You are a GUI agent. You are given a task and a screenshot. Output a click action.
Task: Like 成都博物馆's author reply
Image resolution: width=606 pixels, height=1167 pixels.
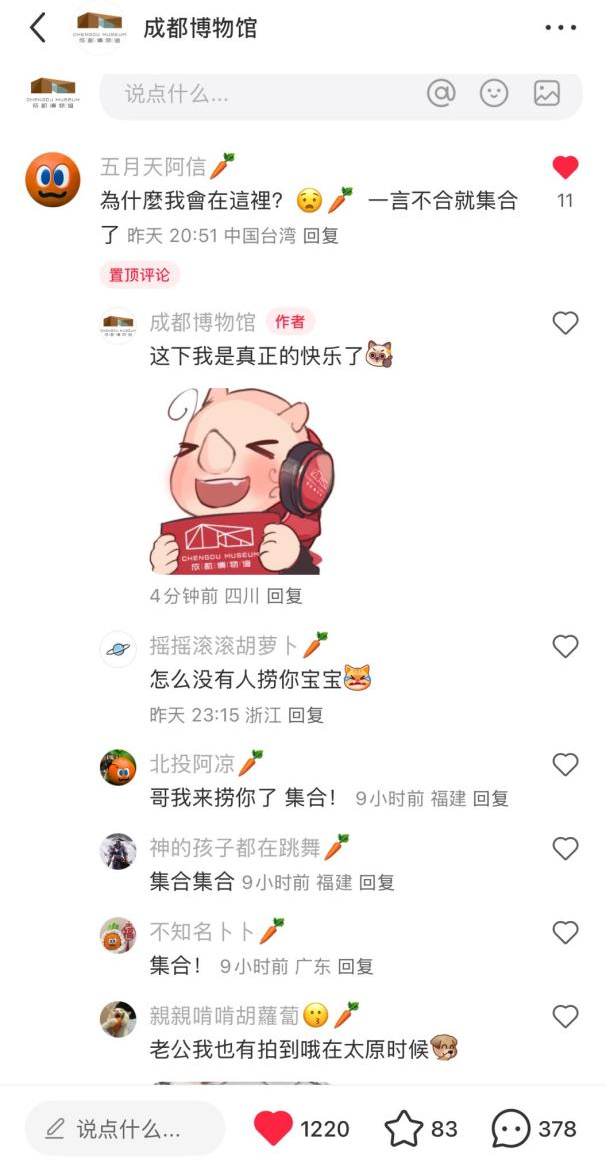click(x=565, y=323)
